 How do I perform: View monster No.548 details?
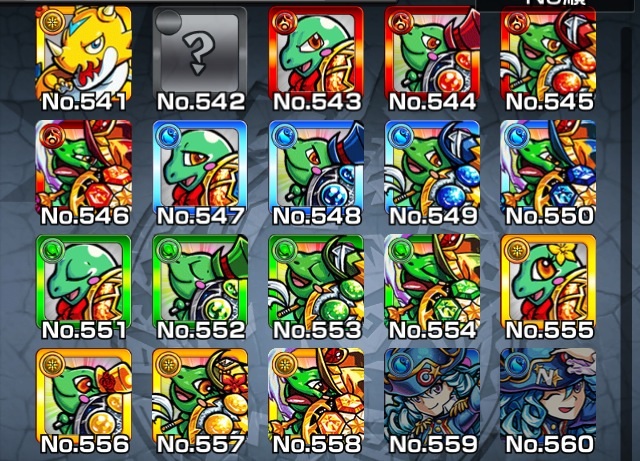click(x=316, y=168)
